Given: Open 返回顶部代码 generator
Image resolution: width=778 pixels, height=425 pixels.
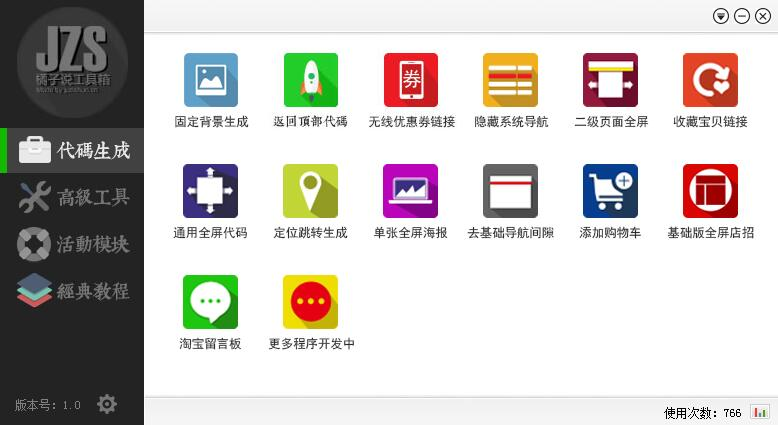Looking at the screenshot, I should coord(310,80).
